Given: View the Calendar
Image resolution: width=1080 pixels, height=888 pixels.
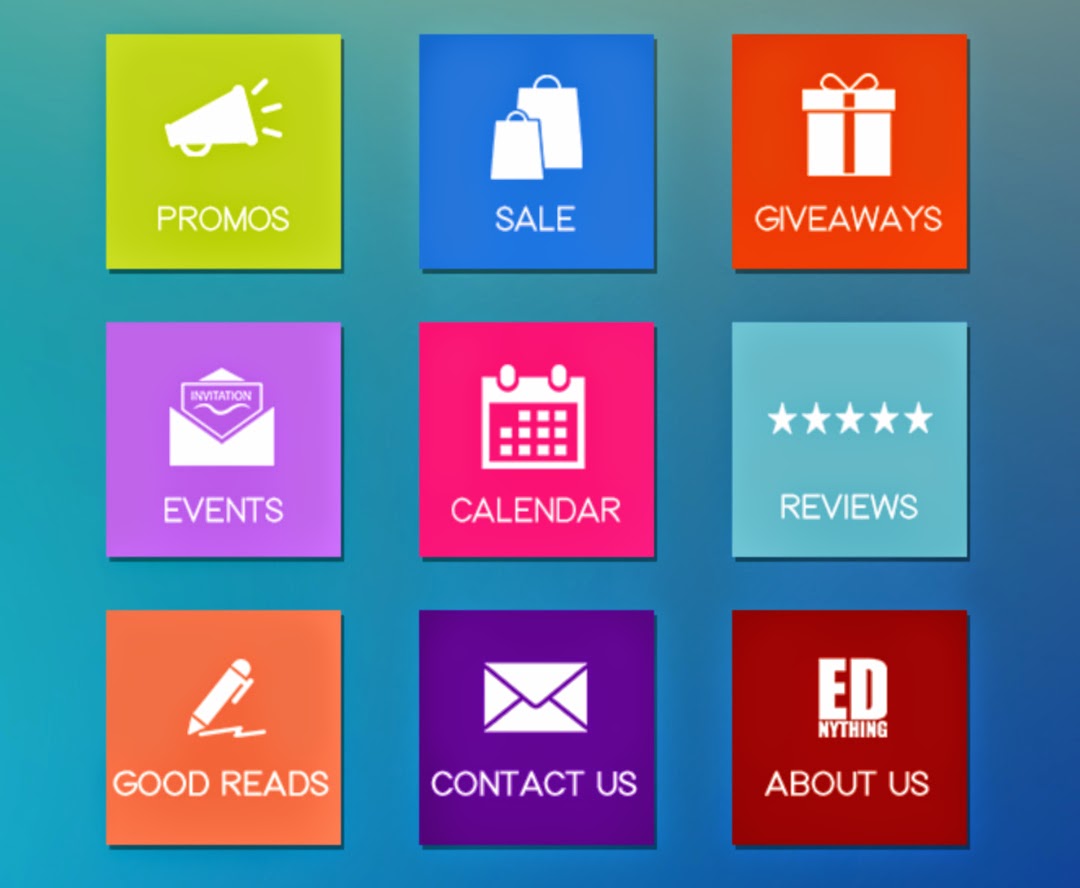Looking at the screenshot, I should (x=536, y=440).
